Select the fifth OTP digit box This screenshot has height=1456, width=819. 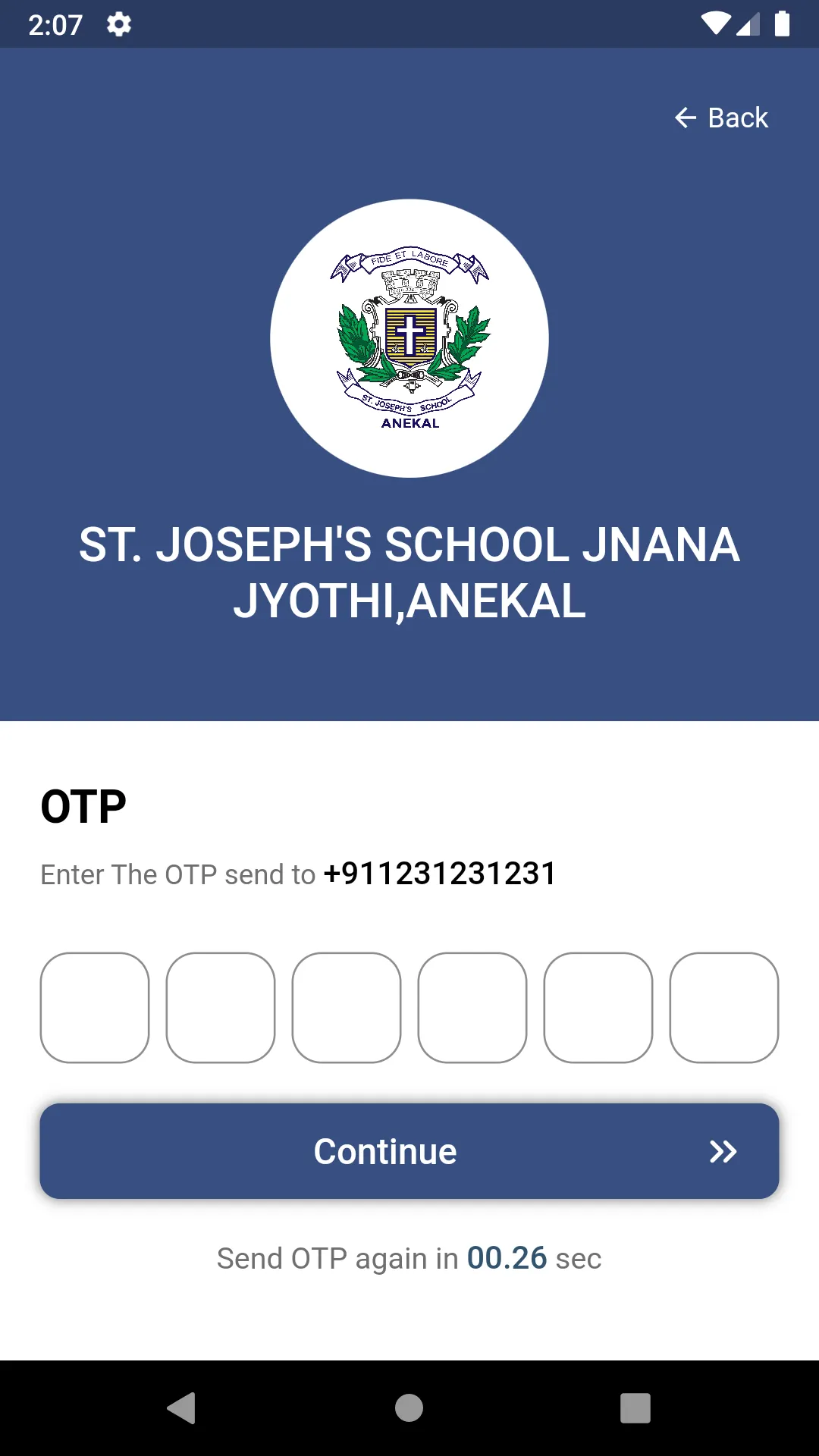[x=598, y=1008]
